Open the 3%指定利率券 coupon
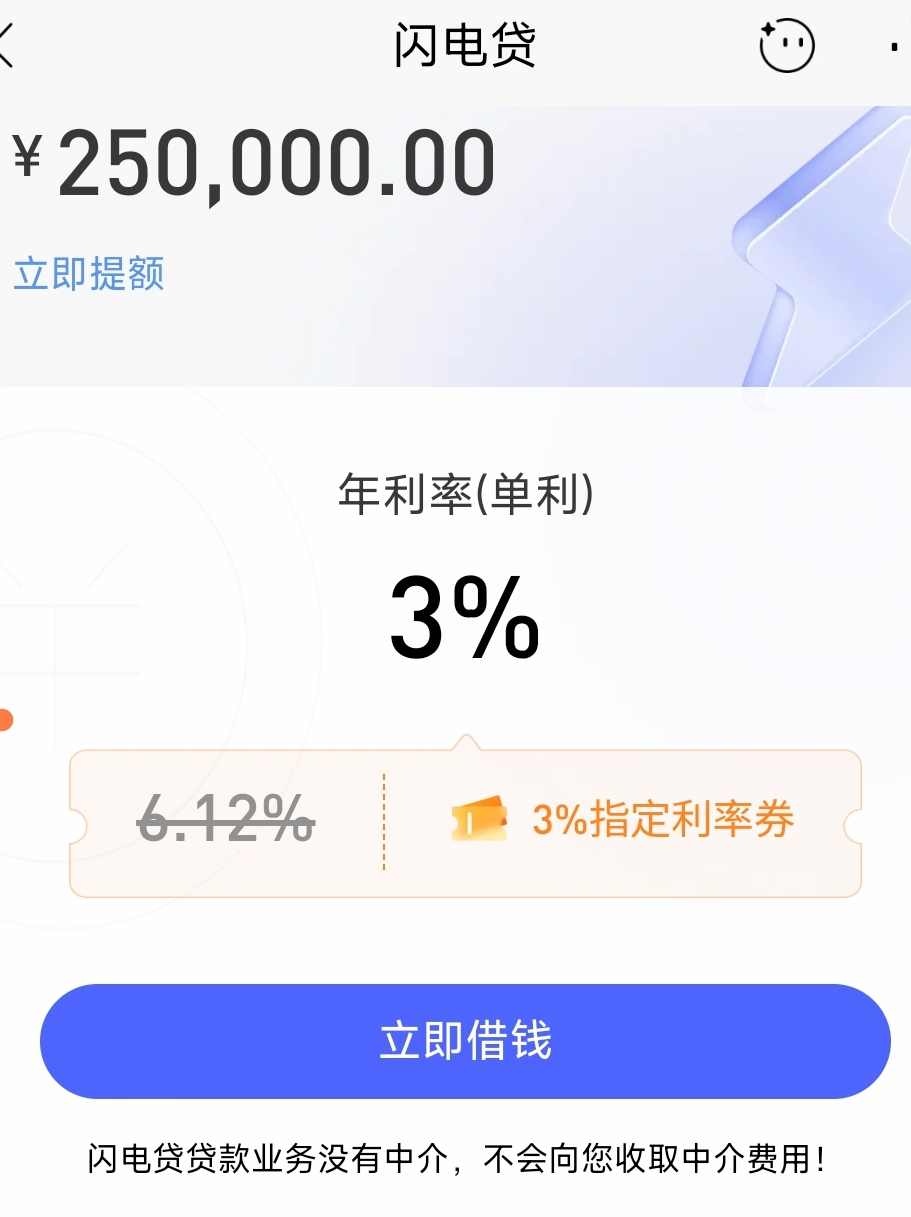This screenshot has height=1217, width=911. 624,821
